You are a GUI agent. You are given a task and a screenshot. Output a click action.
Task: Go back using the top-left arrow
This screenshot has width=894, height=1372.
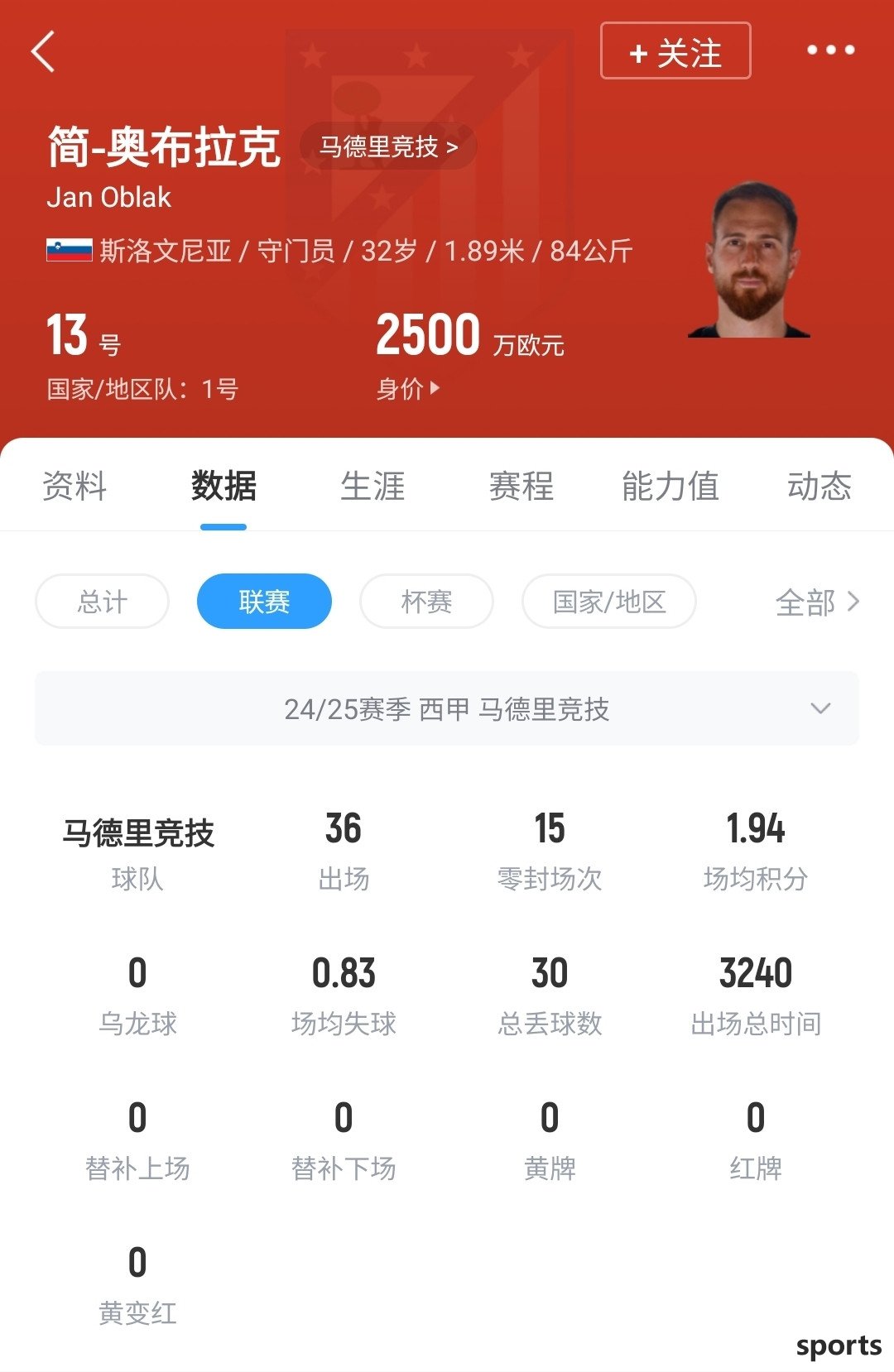pyautogui.click(x=43, y=51)
